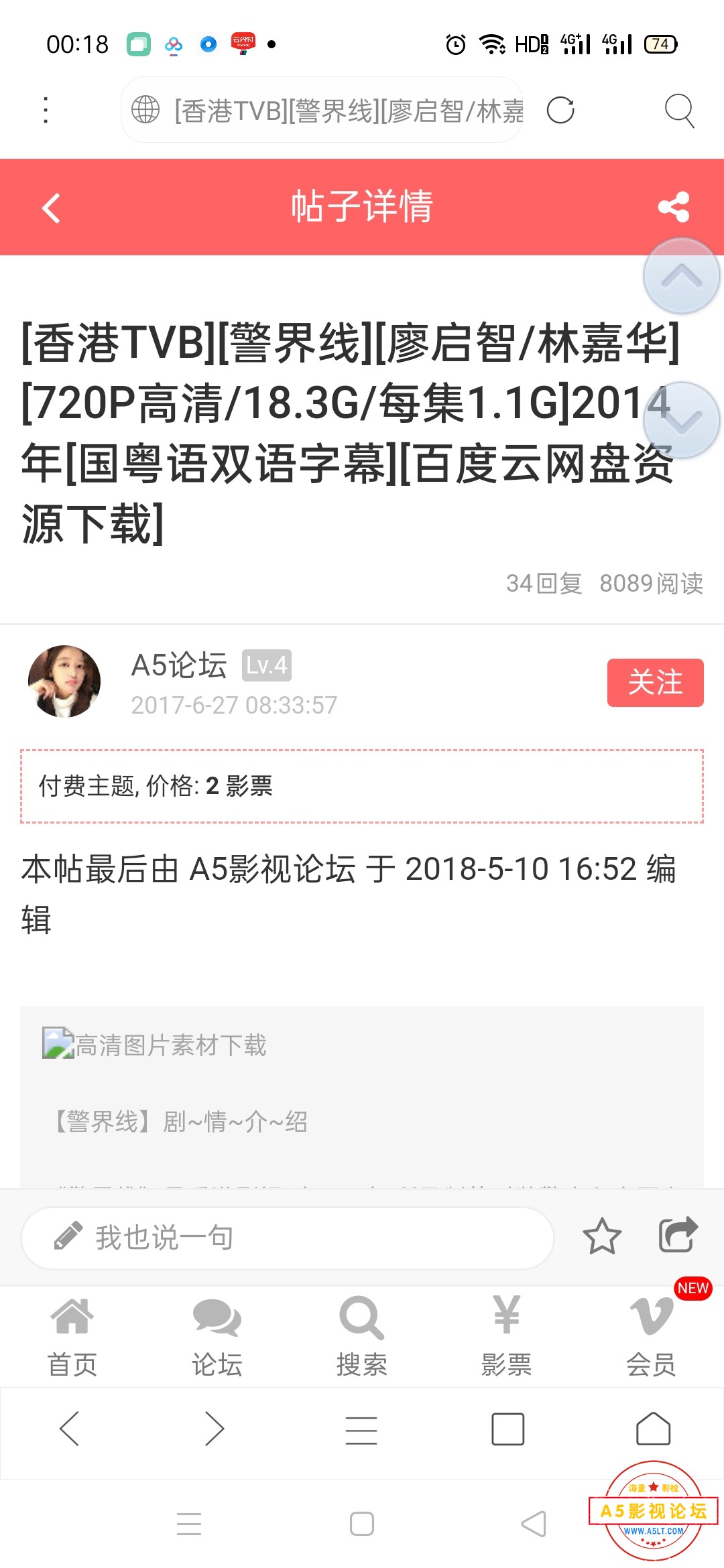The width and height of the screenshot is (724, 1568).
Task: Favorite this post with the star
Action: tap(601, 1236)
